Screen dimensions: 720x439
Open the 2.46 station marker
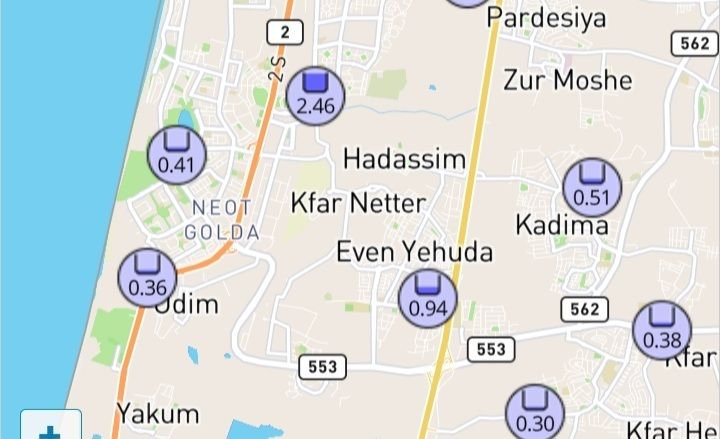coord(315,94)
